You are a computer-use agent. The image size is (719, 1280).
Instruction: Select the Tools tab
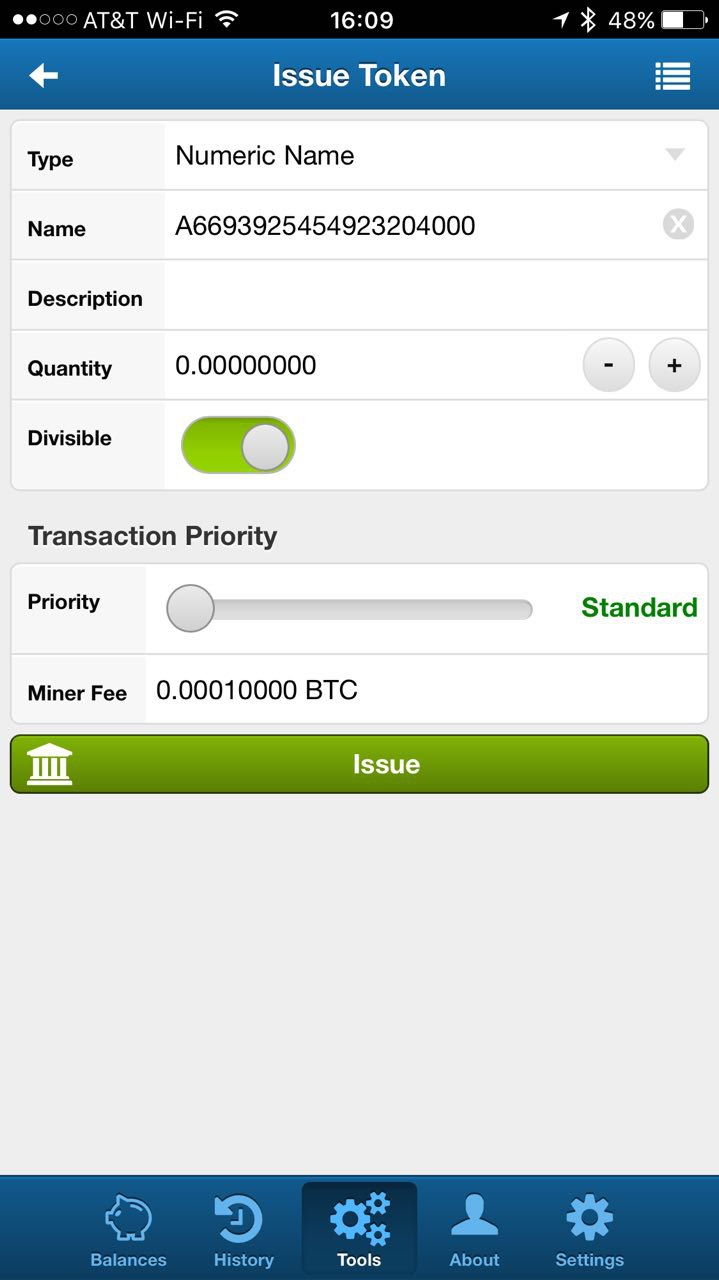[x=359, y=1230]
